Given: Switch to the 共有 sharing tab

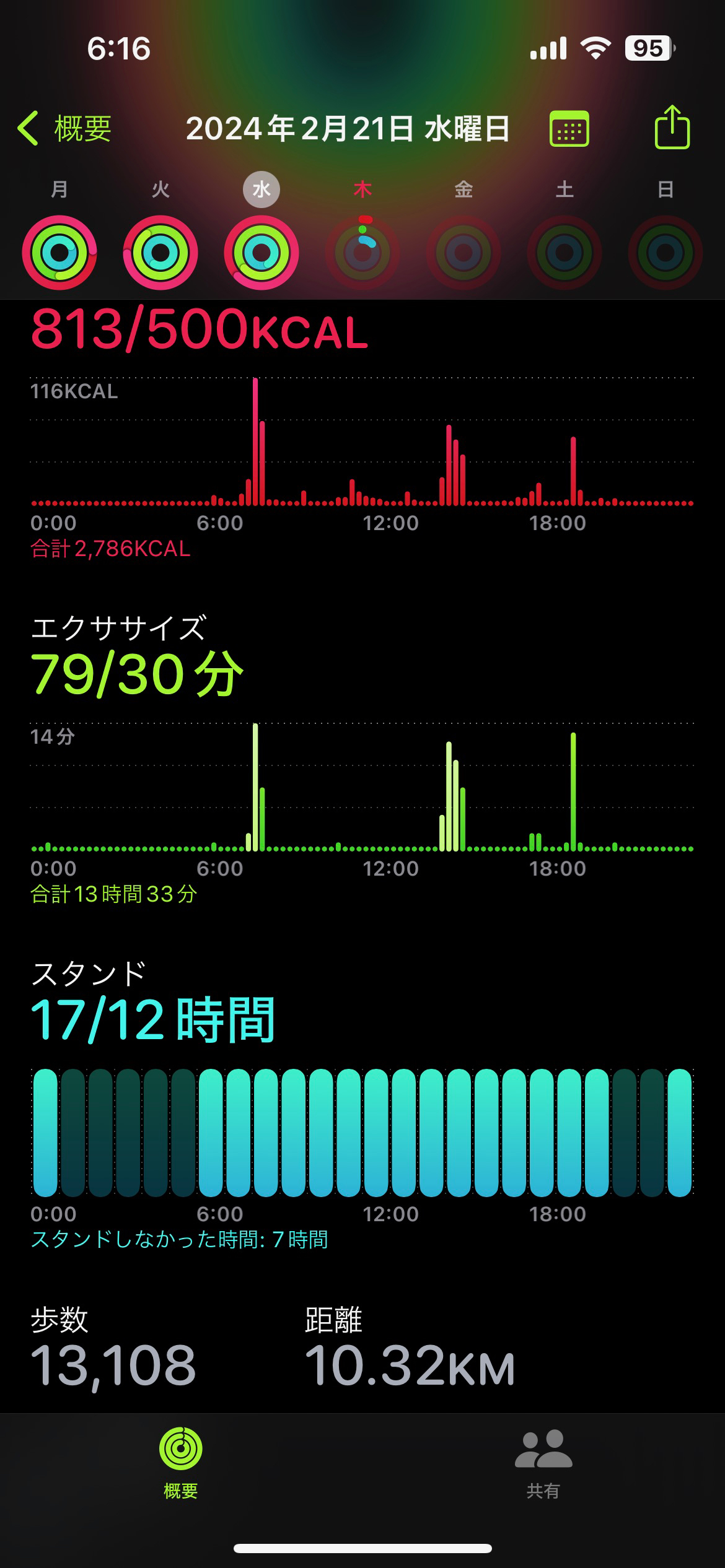Looking at the screenshot, I should coord(543,1463).
